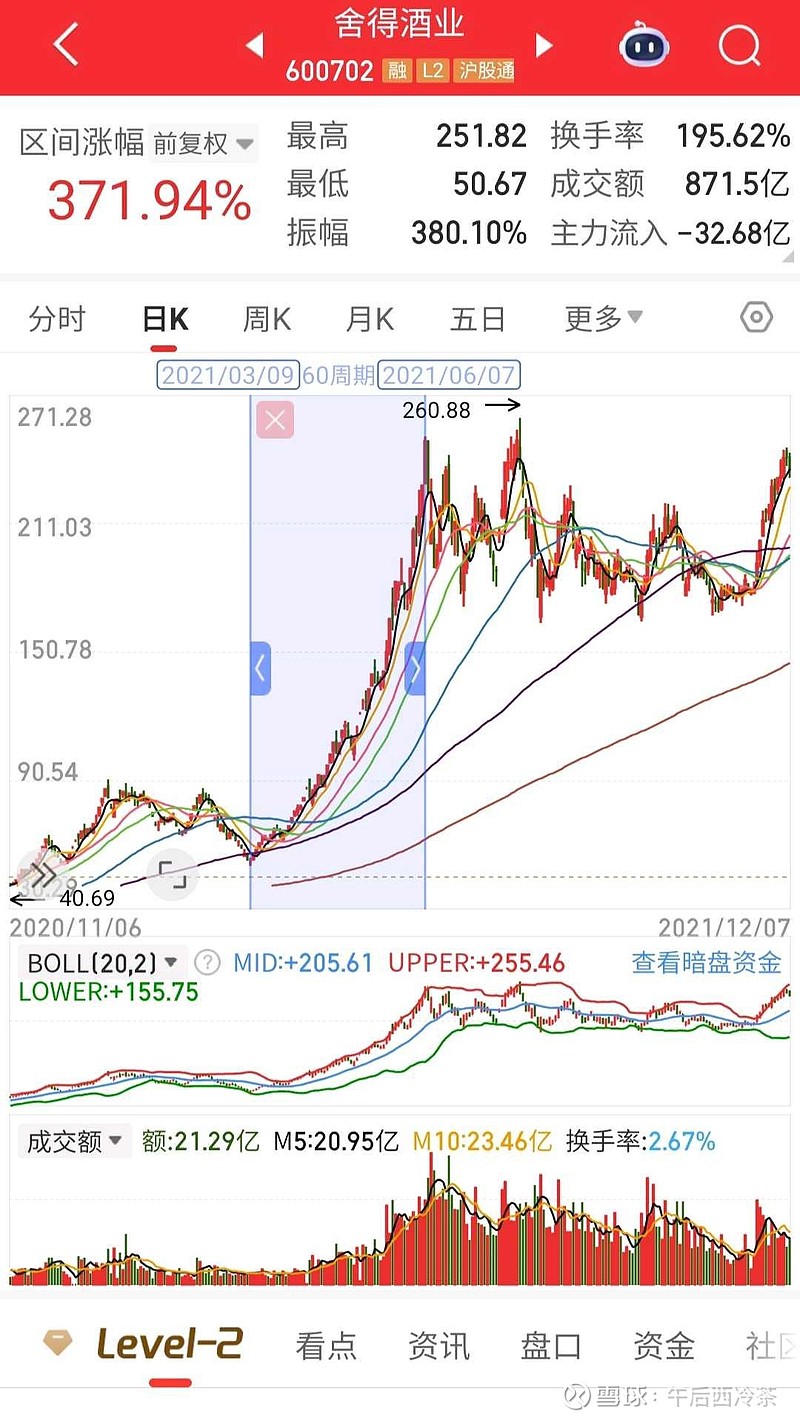Open the search function
This screenshot has height=1421, width=800.
coord(739,47)
